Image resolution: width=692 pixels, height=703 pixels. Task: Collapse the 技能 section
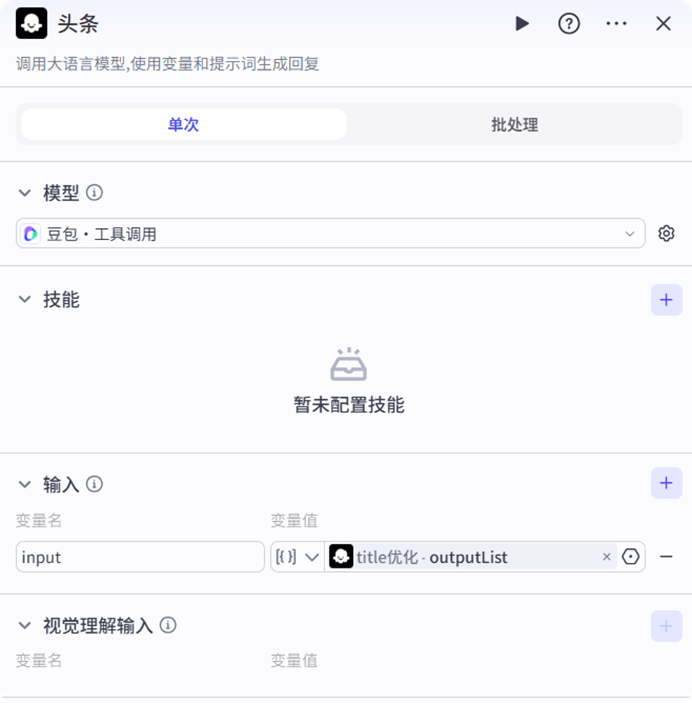25,300
